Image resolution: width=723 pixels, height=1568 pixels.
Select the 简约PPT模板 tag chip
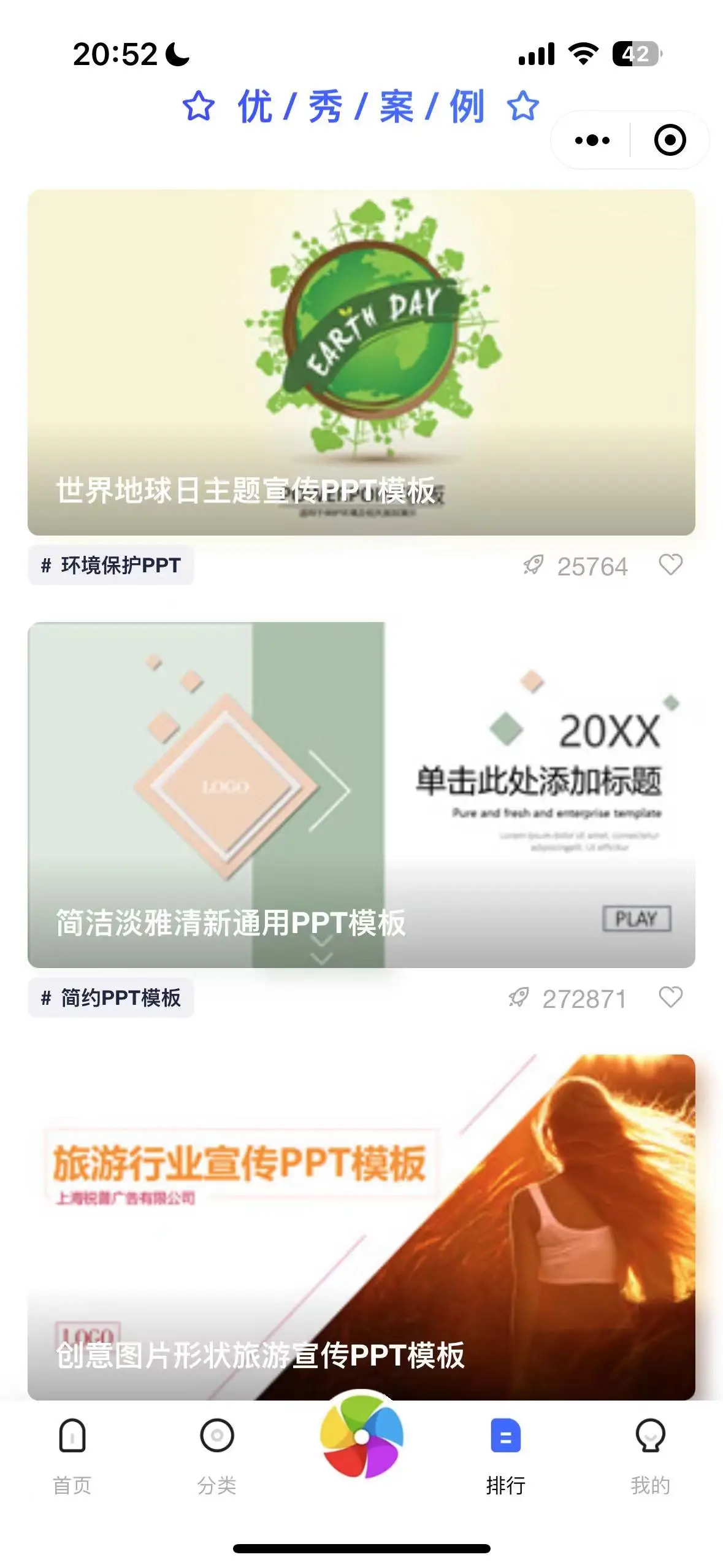(111, 997)
